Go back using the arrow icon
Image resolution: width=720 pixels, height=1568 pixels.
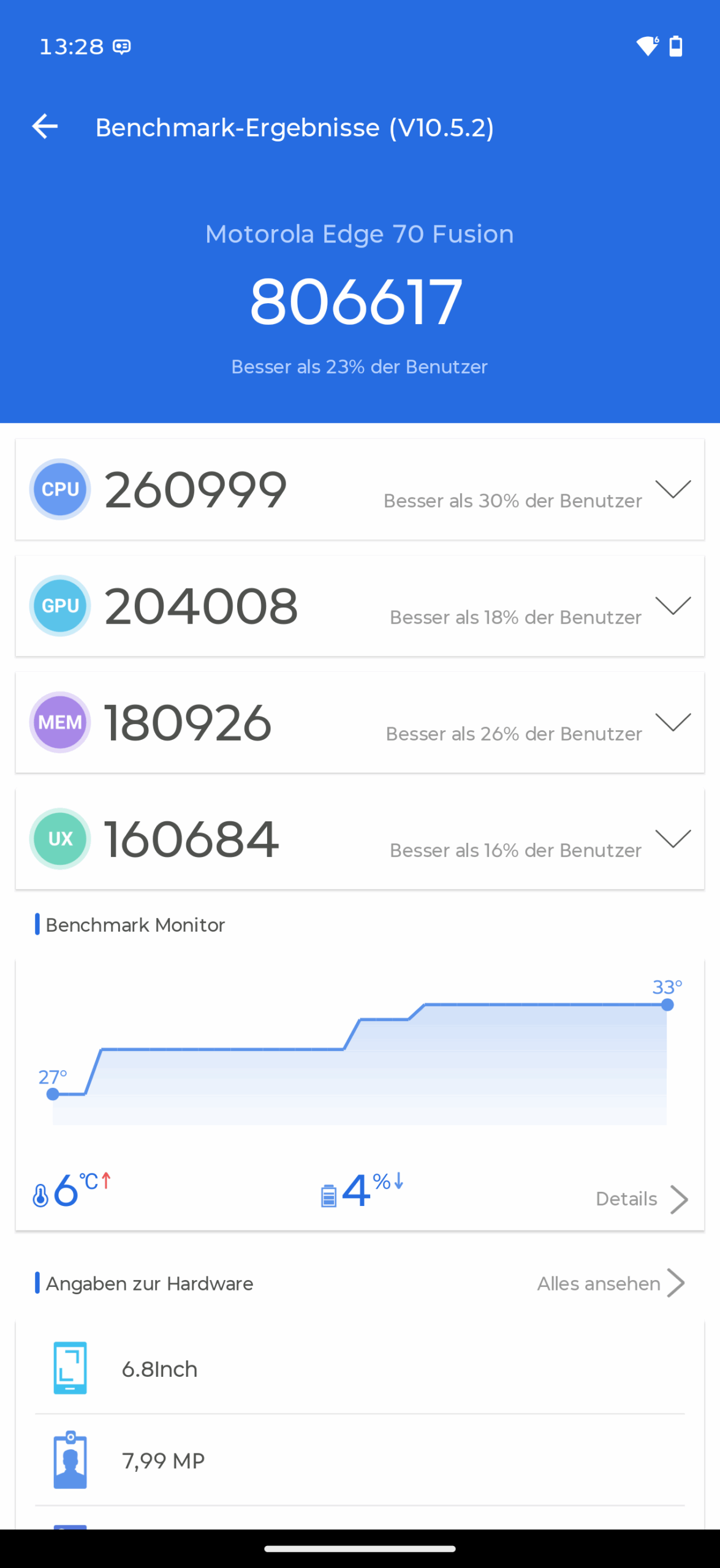(45, 127)
